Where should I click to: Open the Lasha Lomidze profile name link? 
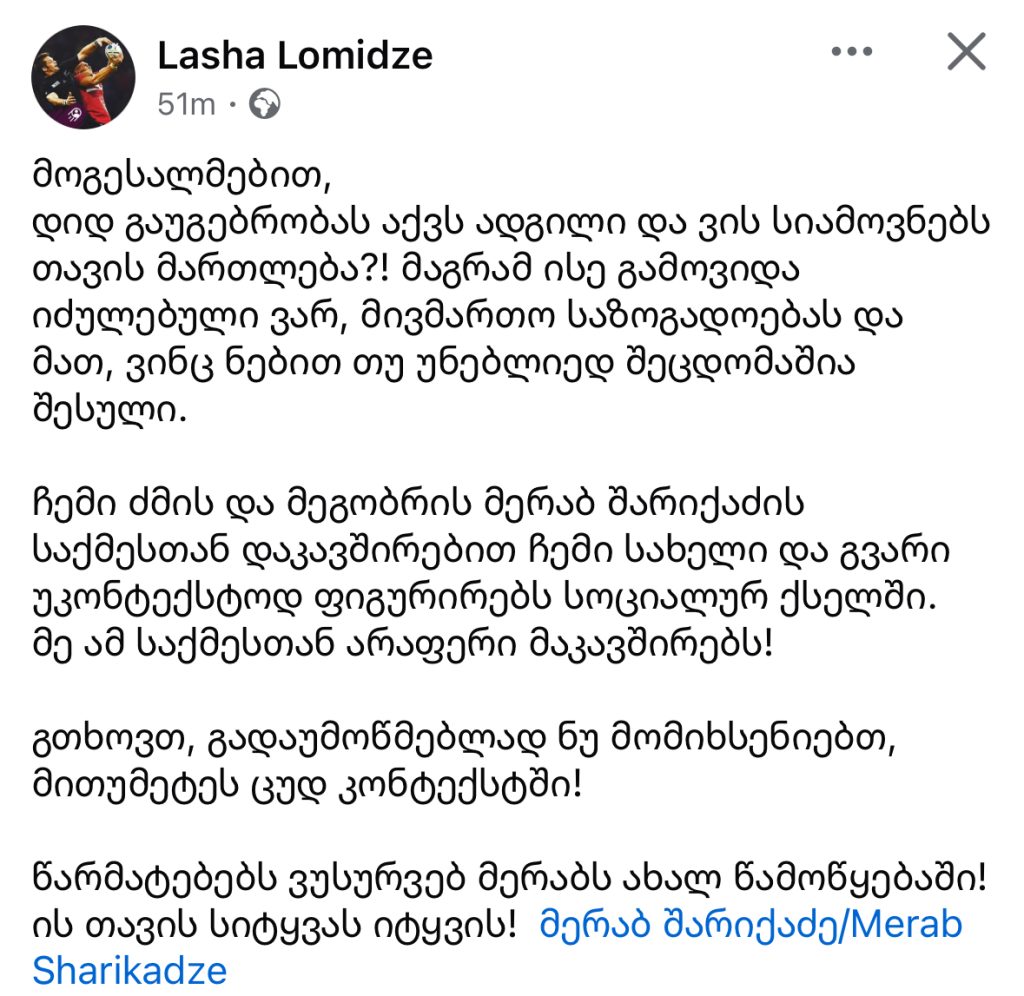coord(294,55)
